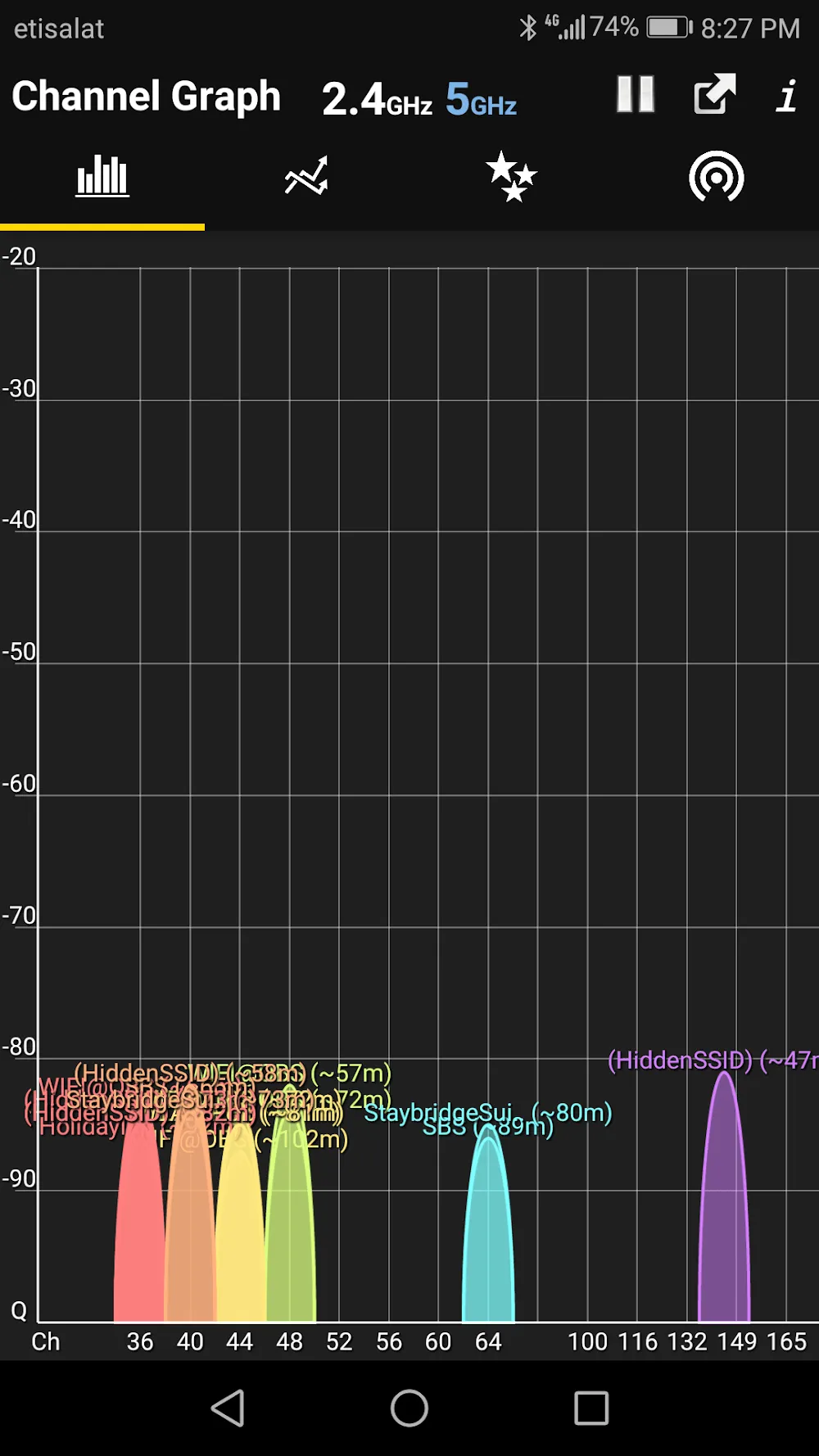
Task: Switch to the time graph tab
Action: click(x=306, y=176)
